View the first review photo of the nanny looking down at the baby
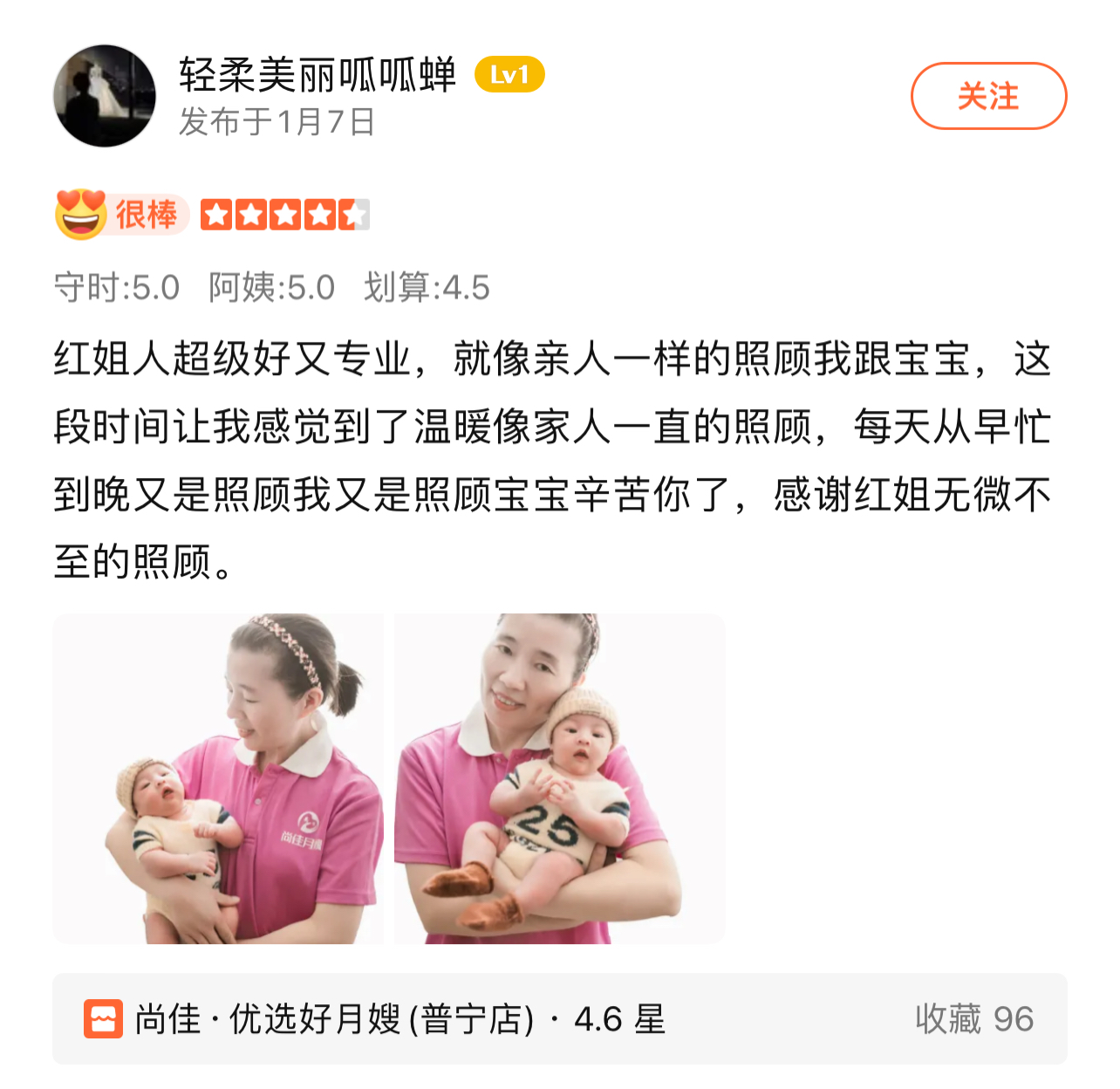 coord(218,778)
